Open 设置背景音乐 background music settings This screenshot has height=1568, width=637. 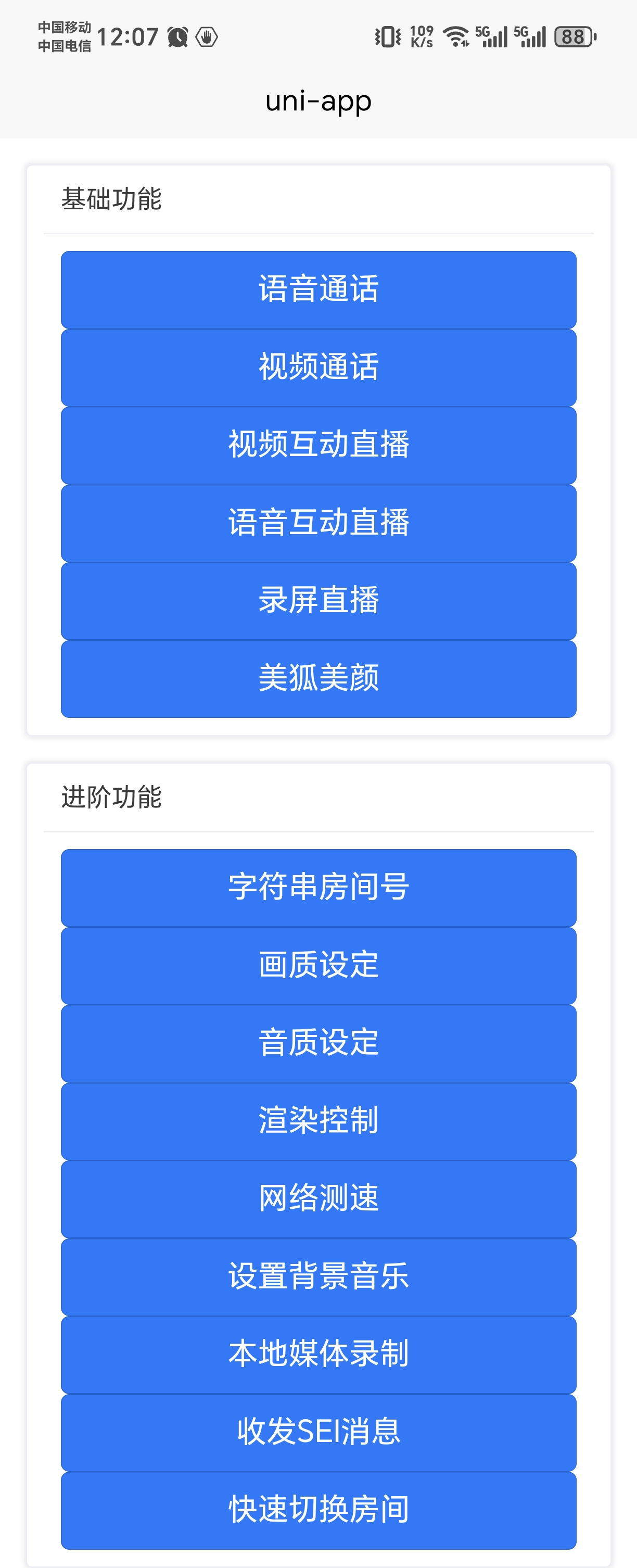[318, 1278]
